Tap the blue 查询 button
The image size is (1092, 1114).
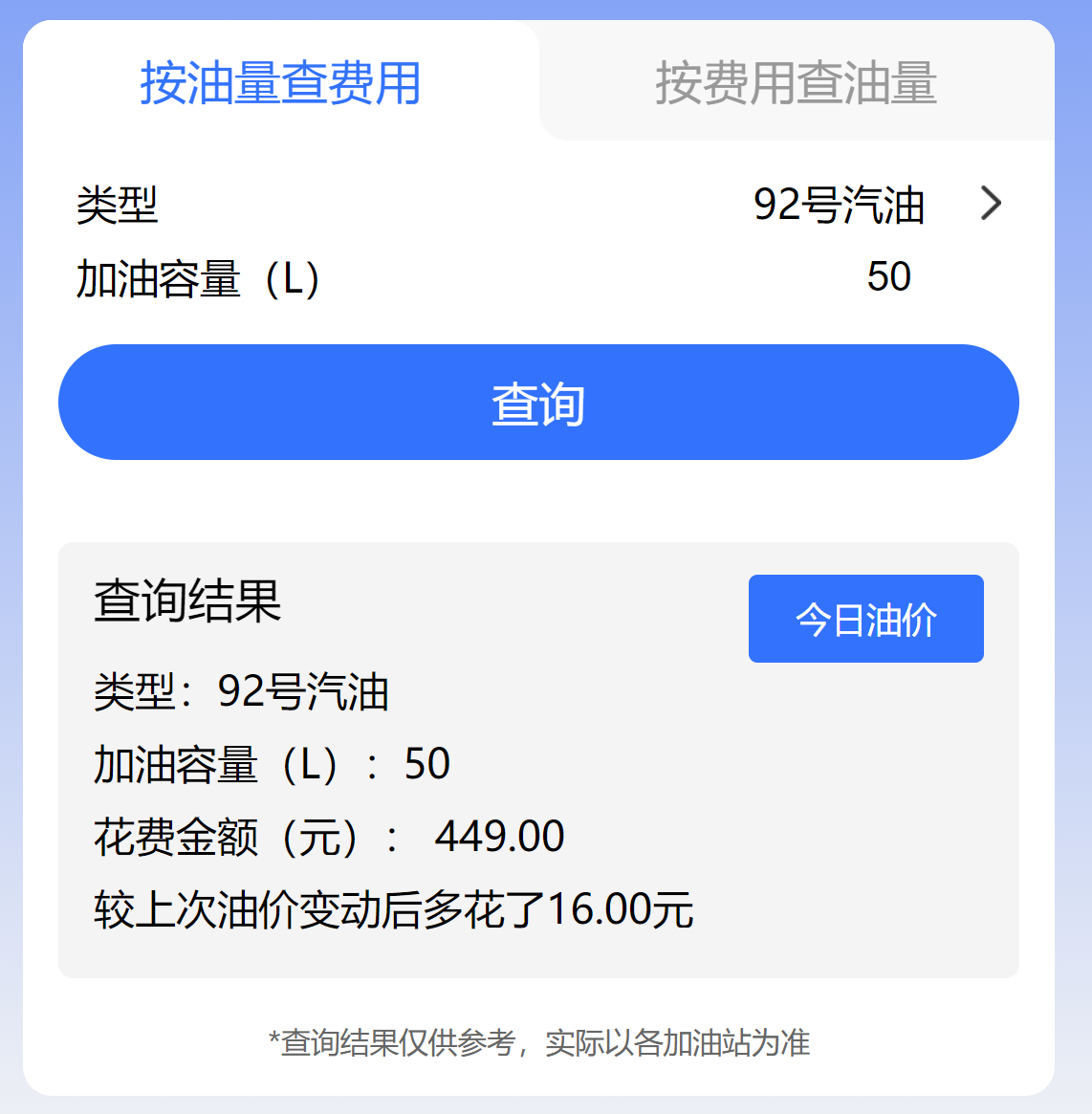(x=538, y=403)
